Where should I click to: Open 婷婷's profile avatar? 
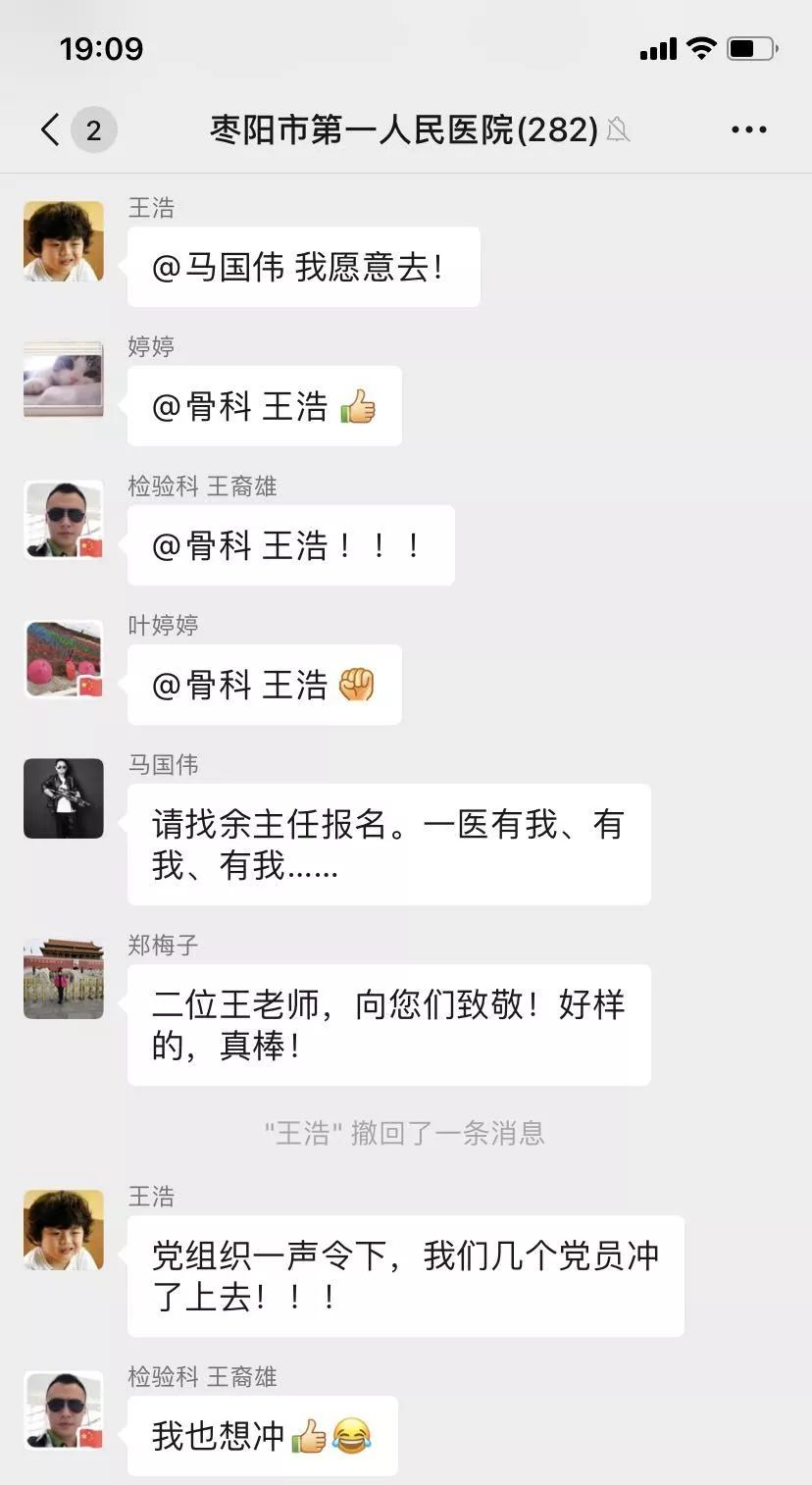point(64,381)
